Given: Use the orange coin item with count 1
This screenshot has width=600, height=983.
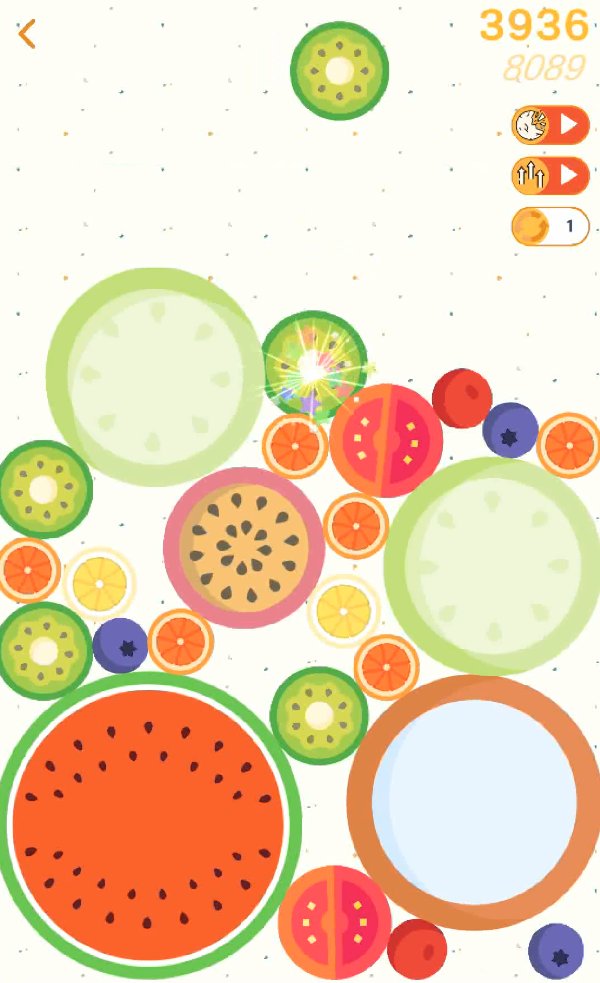Looking at the screenshot, I should pyautogui.click(x=550, y=226).
